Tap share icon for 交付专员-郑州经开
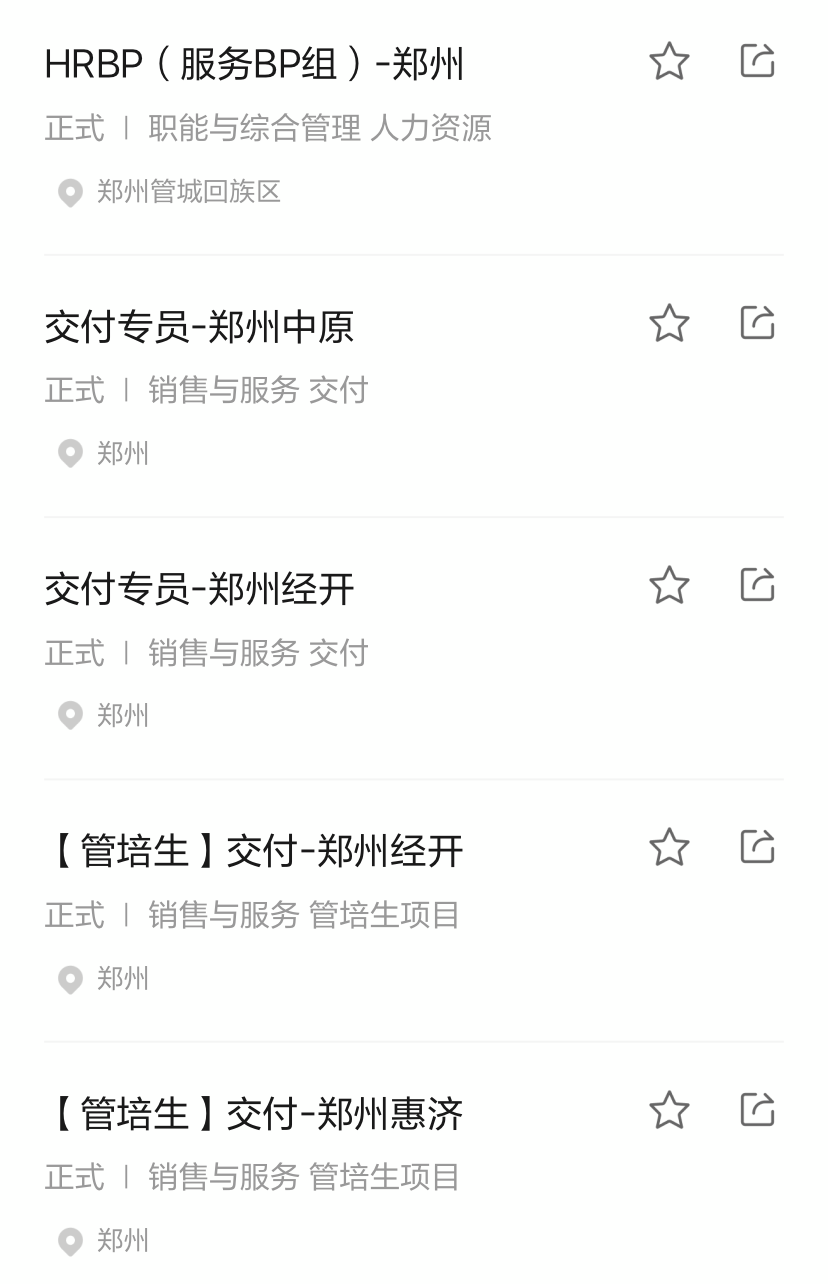The image size is (828, 1284). [x=757, y=585]
